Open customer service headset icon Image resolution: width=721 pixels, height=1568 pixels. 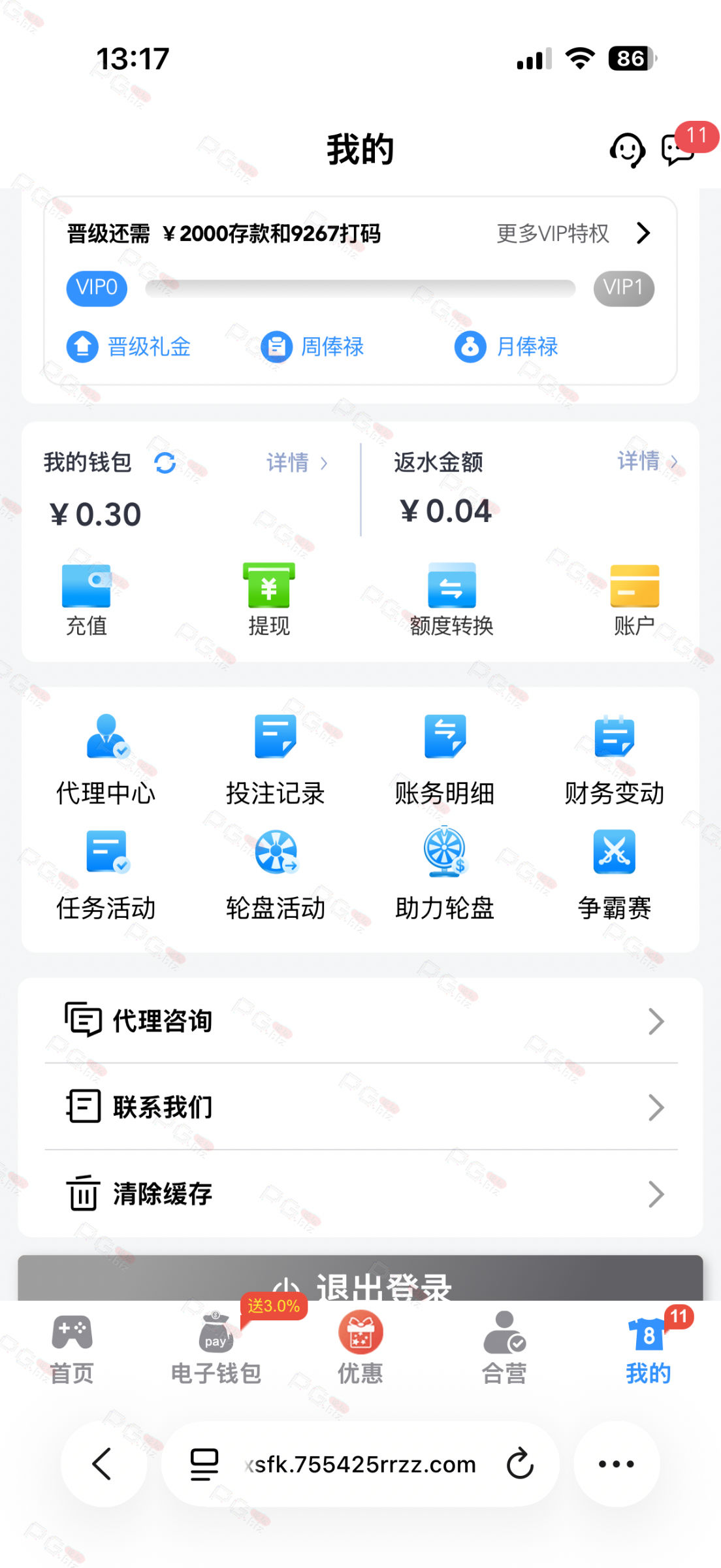tap(627, 150)
